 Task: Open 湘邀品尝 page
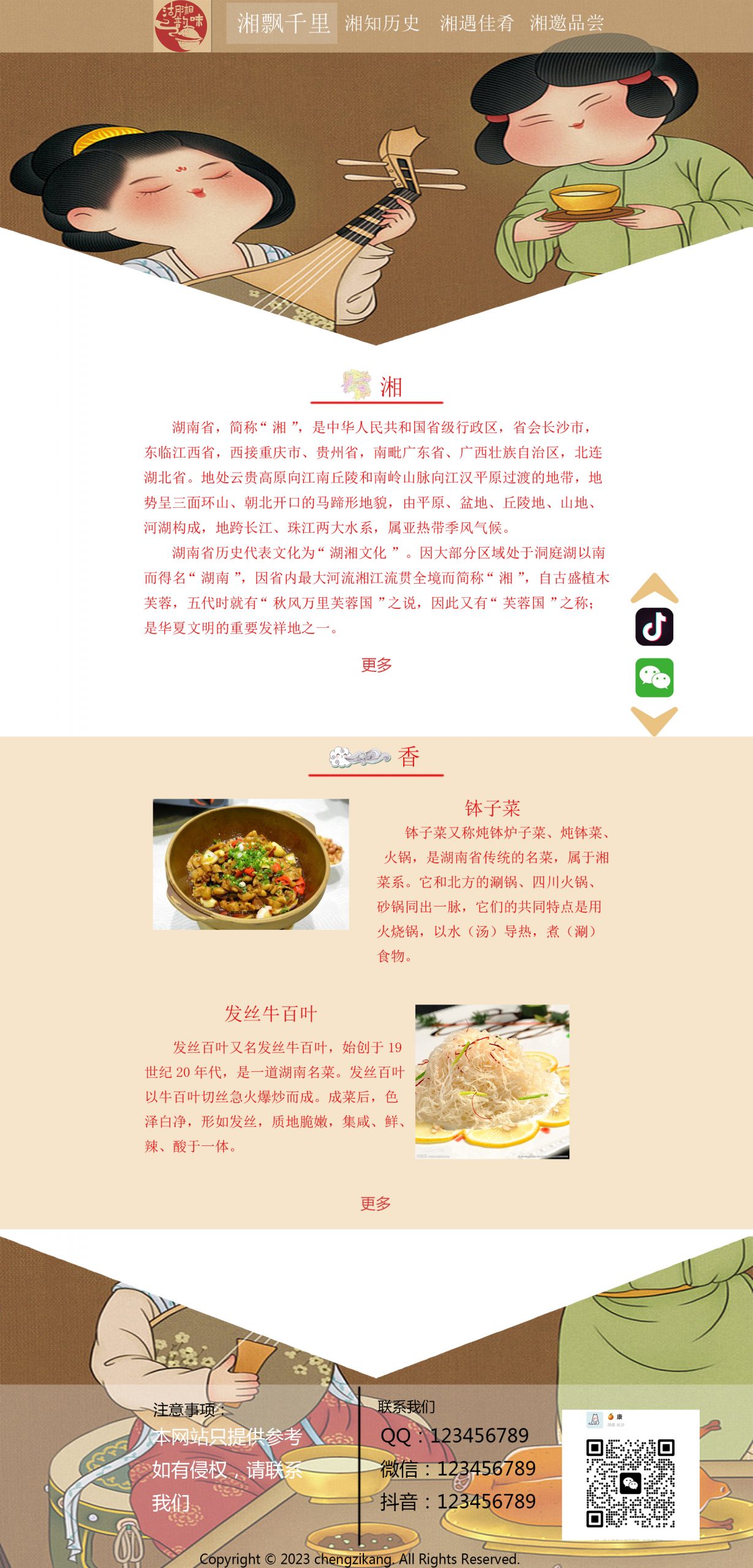(x=567, y=24)
